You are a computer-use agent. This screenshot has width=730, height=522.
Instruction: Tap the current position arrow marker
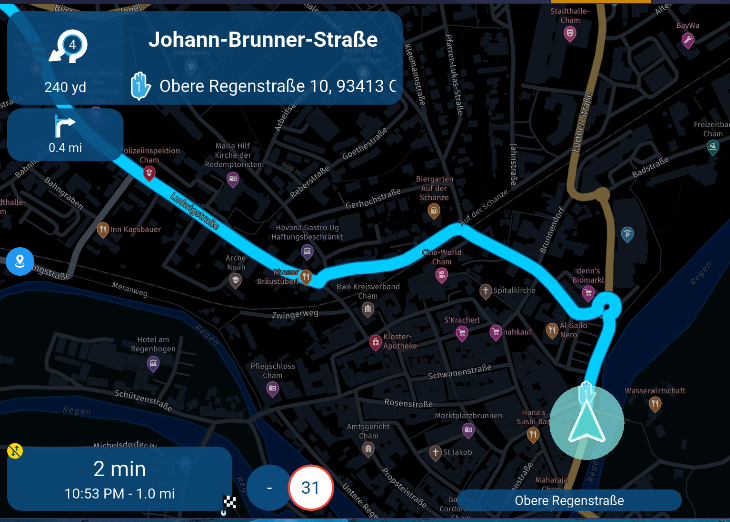pos(586,422)
